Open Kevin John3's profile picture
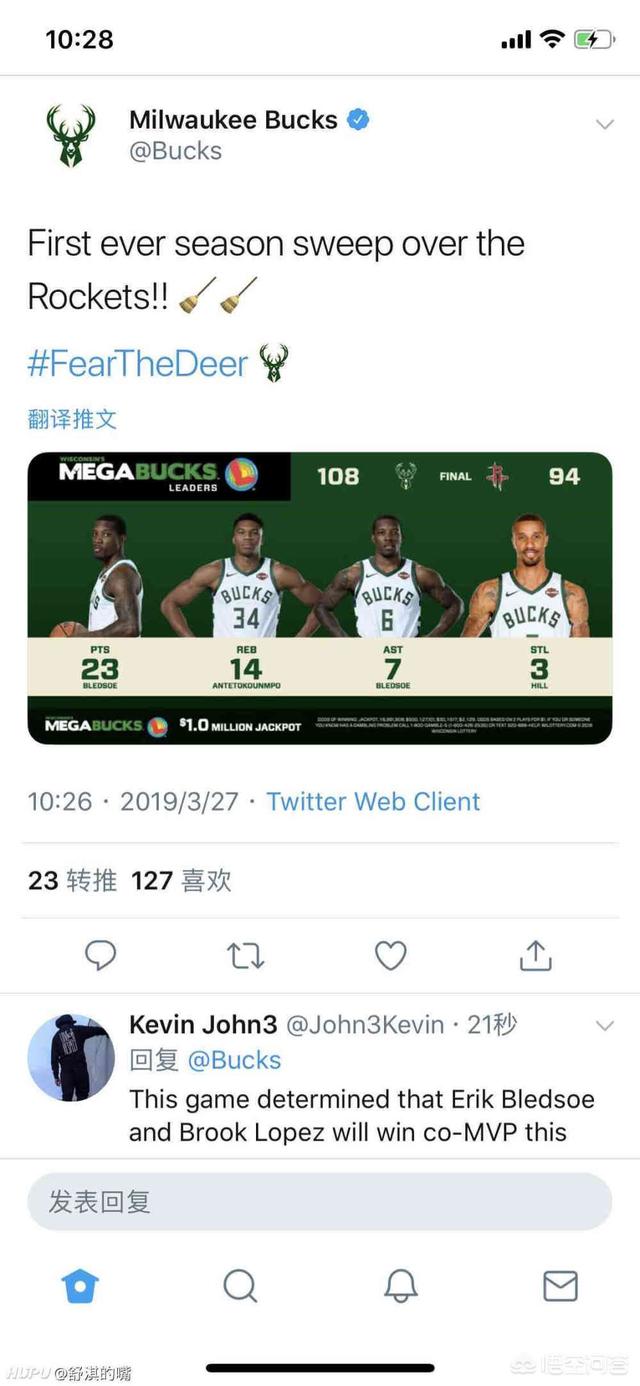Image resolution: width=640 pixels, height=1386 pixels. [x=71, y=1057]
